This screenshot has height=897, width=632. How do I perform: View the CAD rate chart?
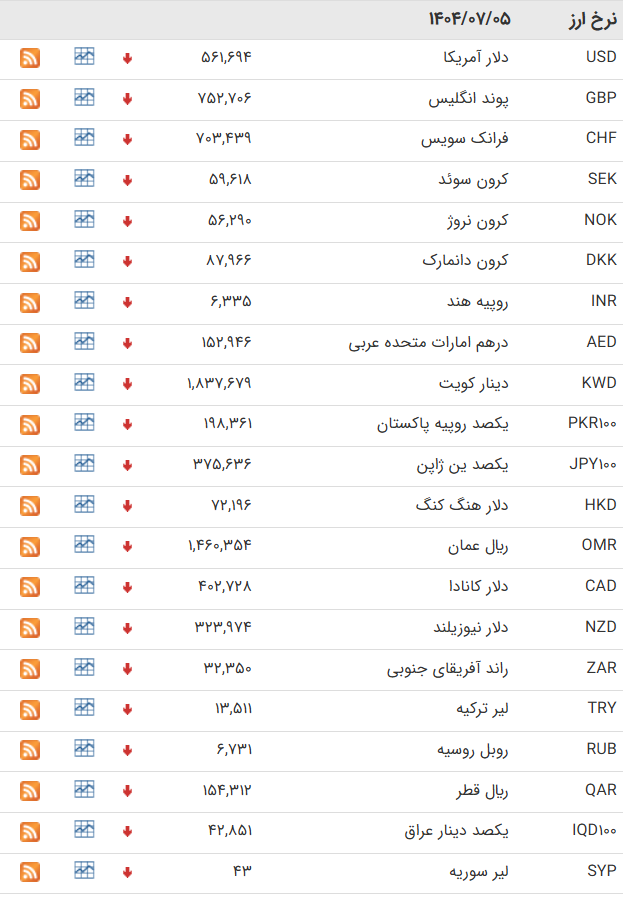[x=84, y=585]
